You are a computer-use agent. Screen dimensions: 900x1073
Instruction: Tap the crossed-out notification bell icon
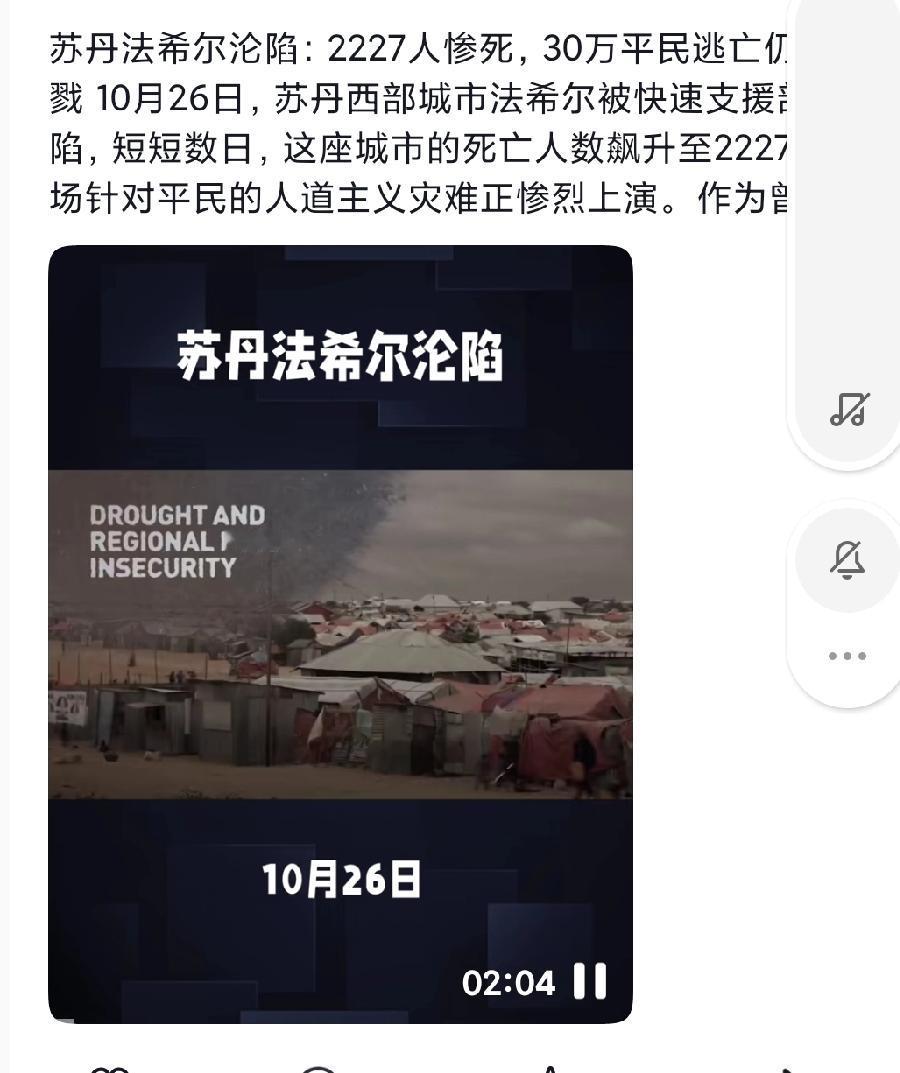click(845, 560)
